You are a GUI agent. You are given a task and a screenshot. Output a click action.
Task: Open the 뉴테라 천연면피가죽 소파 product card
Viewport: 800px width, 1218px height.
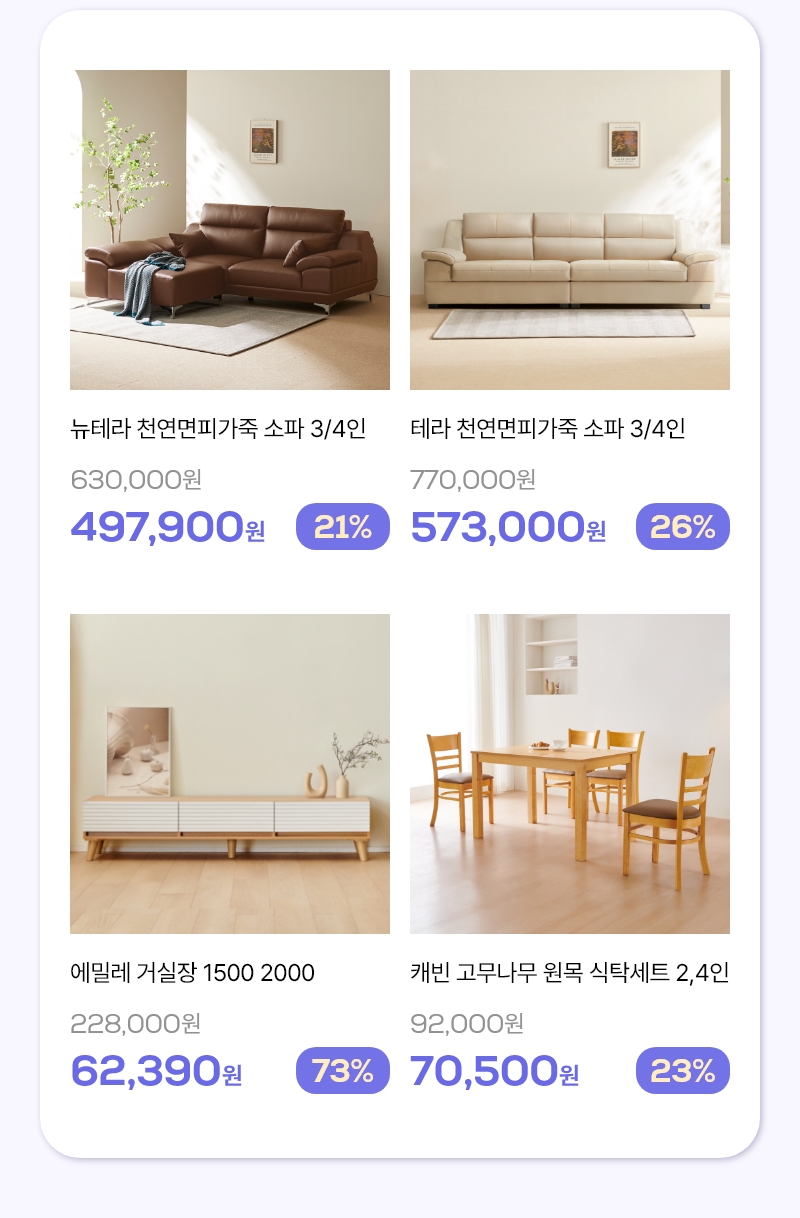point(230,230)
